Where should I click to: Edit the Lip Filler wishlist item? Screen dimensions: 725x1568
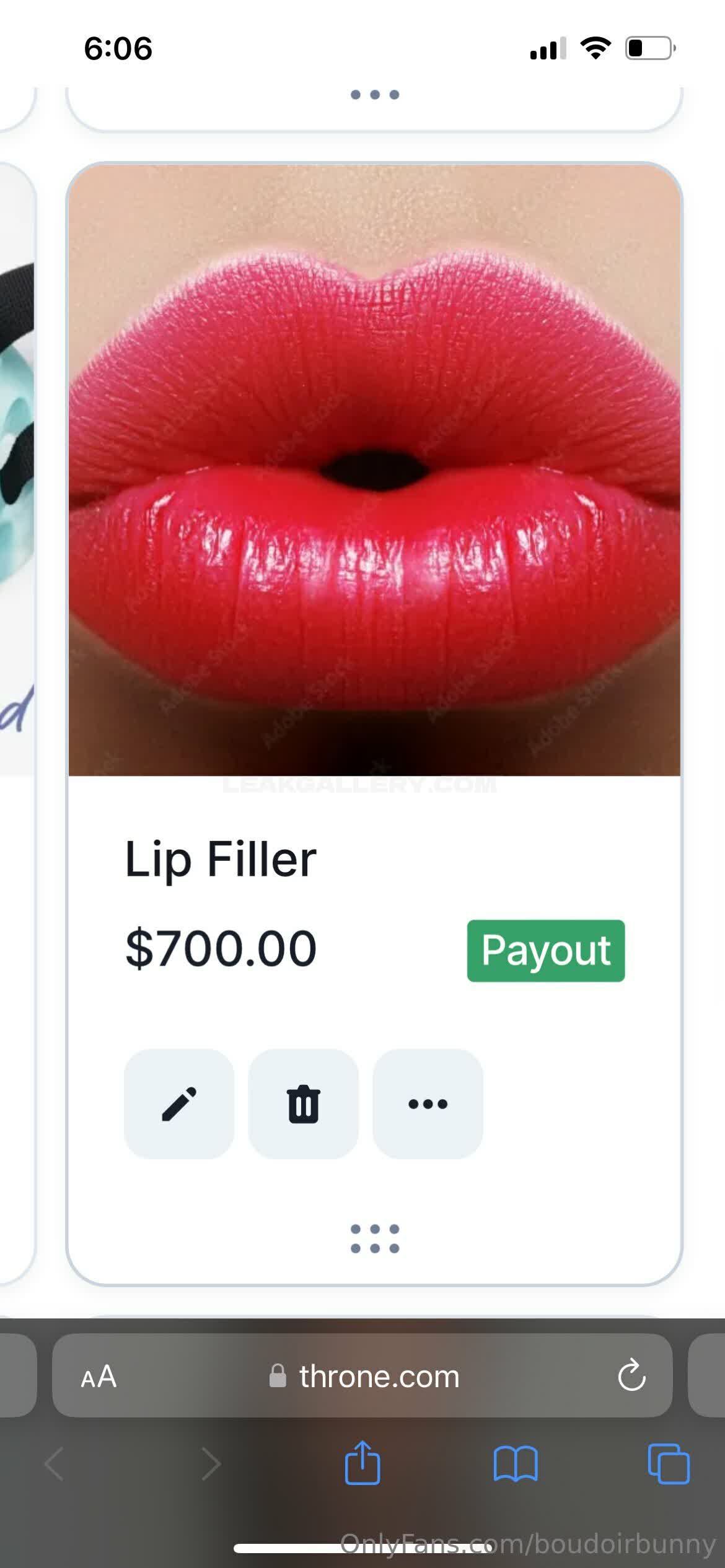179,1104
